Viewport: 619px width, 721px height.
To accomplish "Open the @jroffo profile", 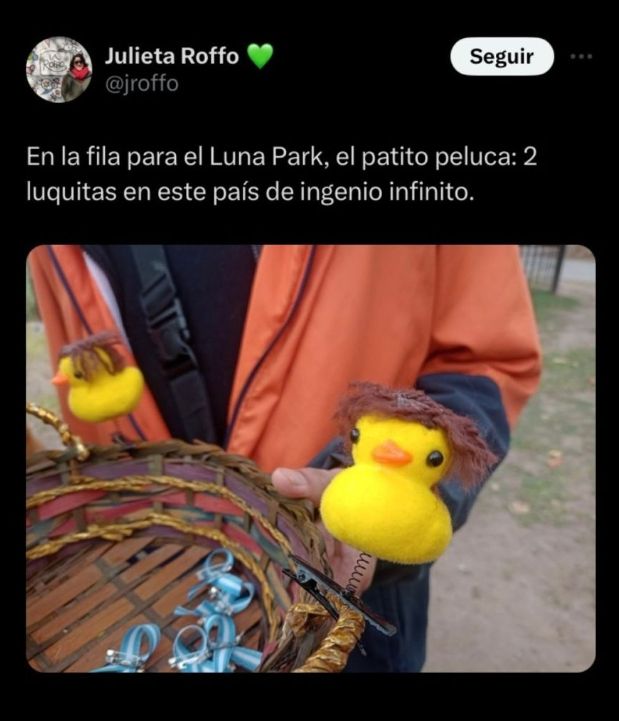I will pos(142,84).
